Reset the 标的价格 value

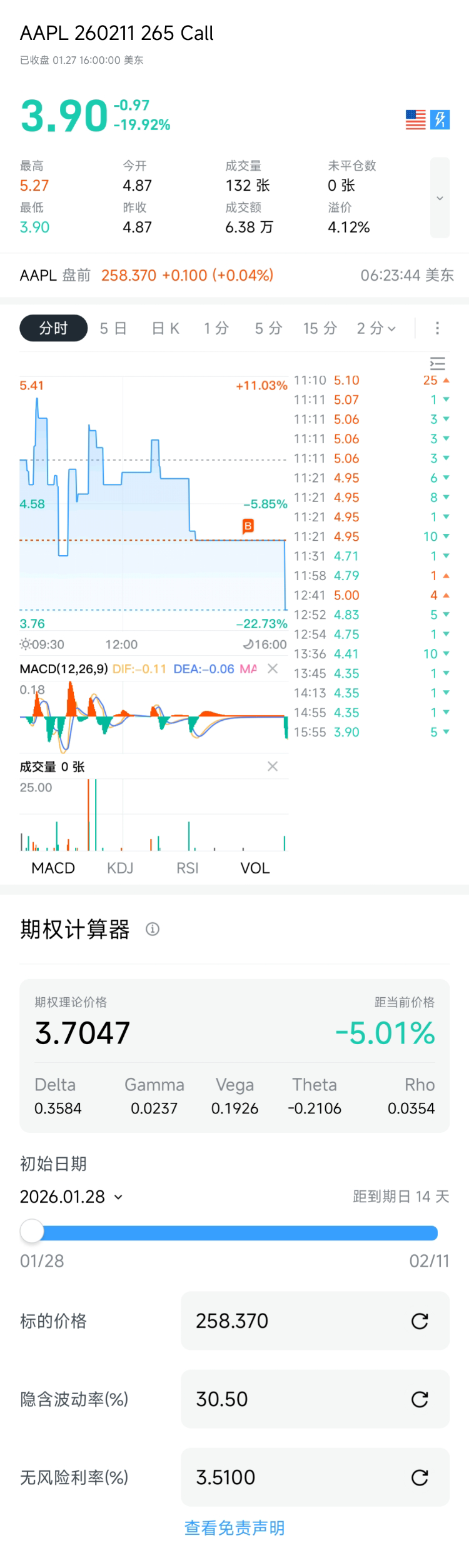pyautogui.click(x=419, y=1320)
